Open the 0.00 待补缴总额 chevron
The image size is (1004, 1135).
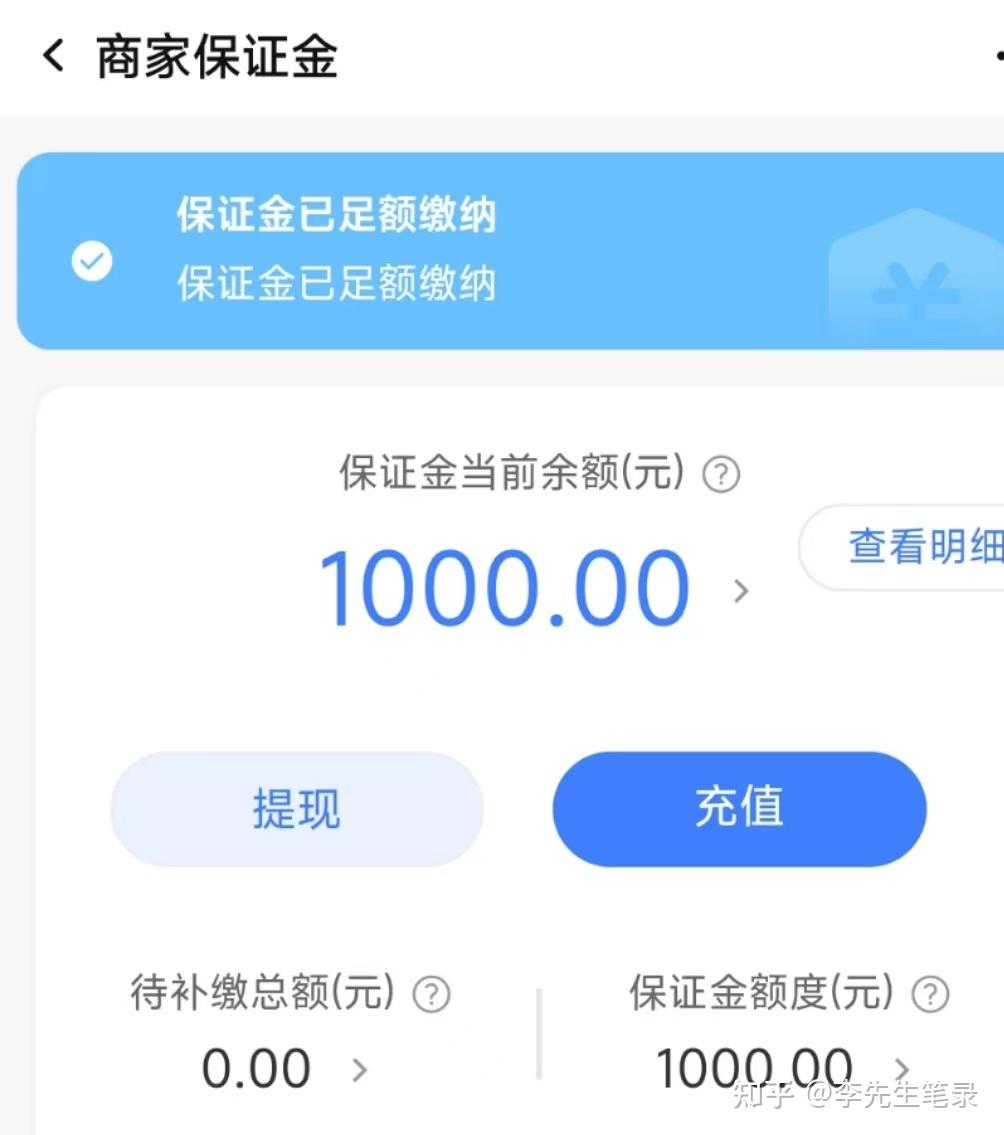pyautogui.click(x=360, y=1070)
